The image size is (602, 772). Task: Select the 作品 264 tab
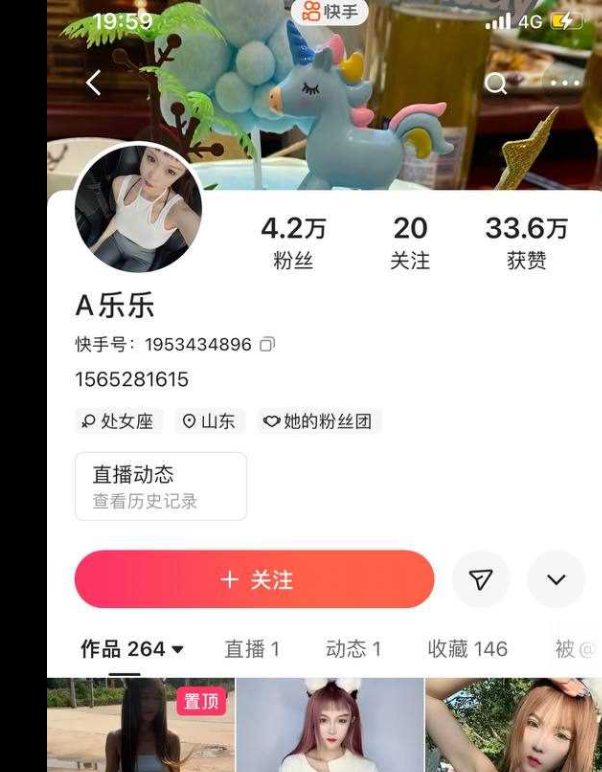coord(132,649)
